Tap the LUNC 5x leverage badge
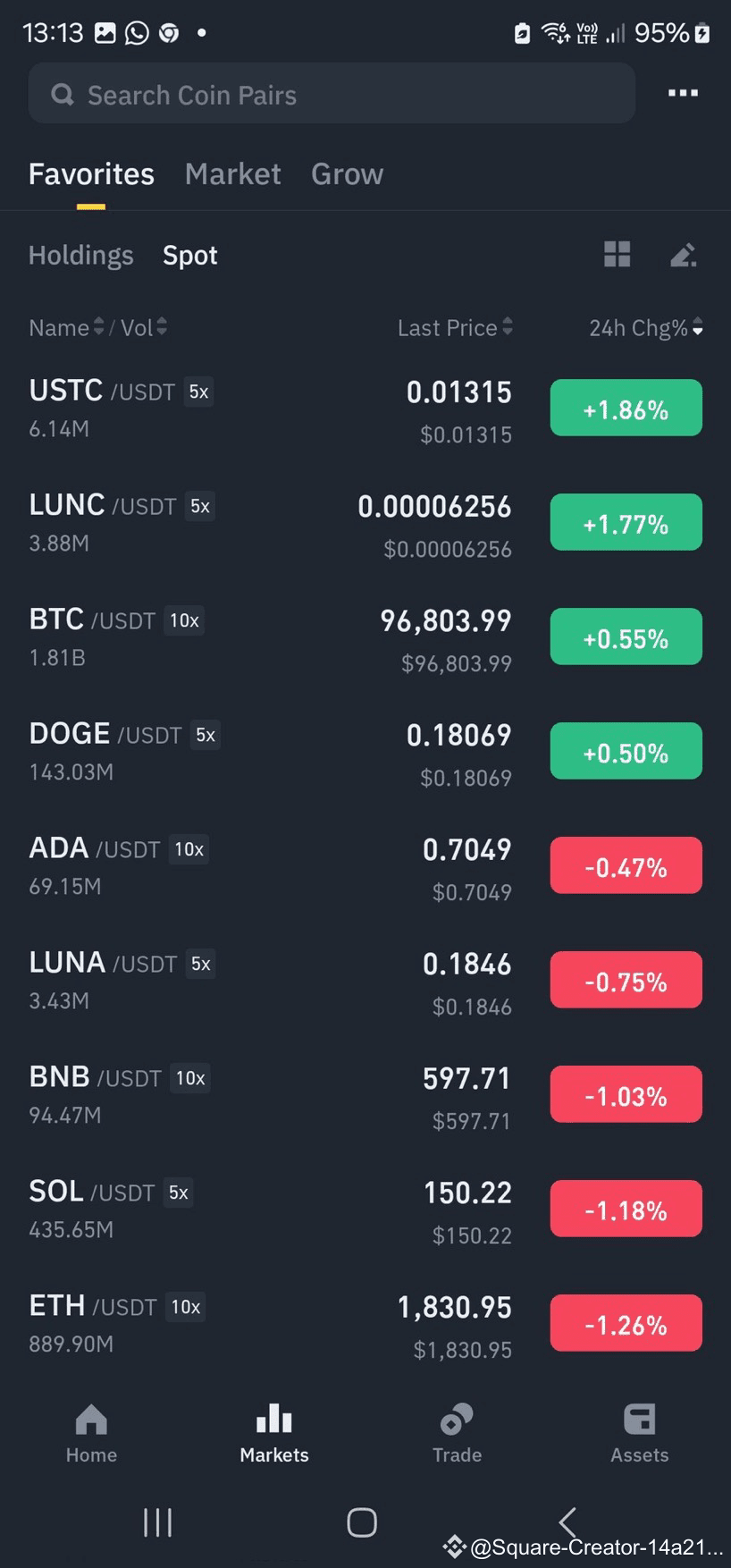Viewport: 731px width, 1568px height. click(200, 506)
